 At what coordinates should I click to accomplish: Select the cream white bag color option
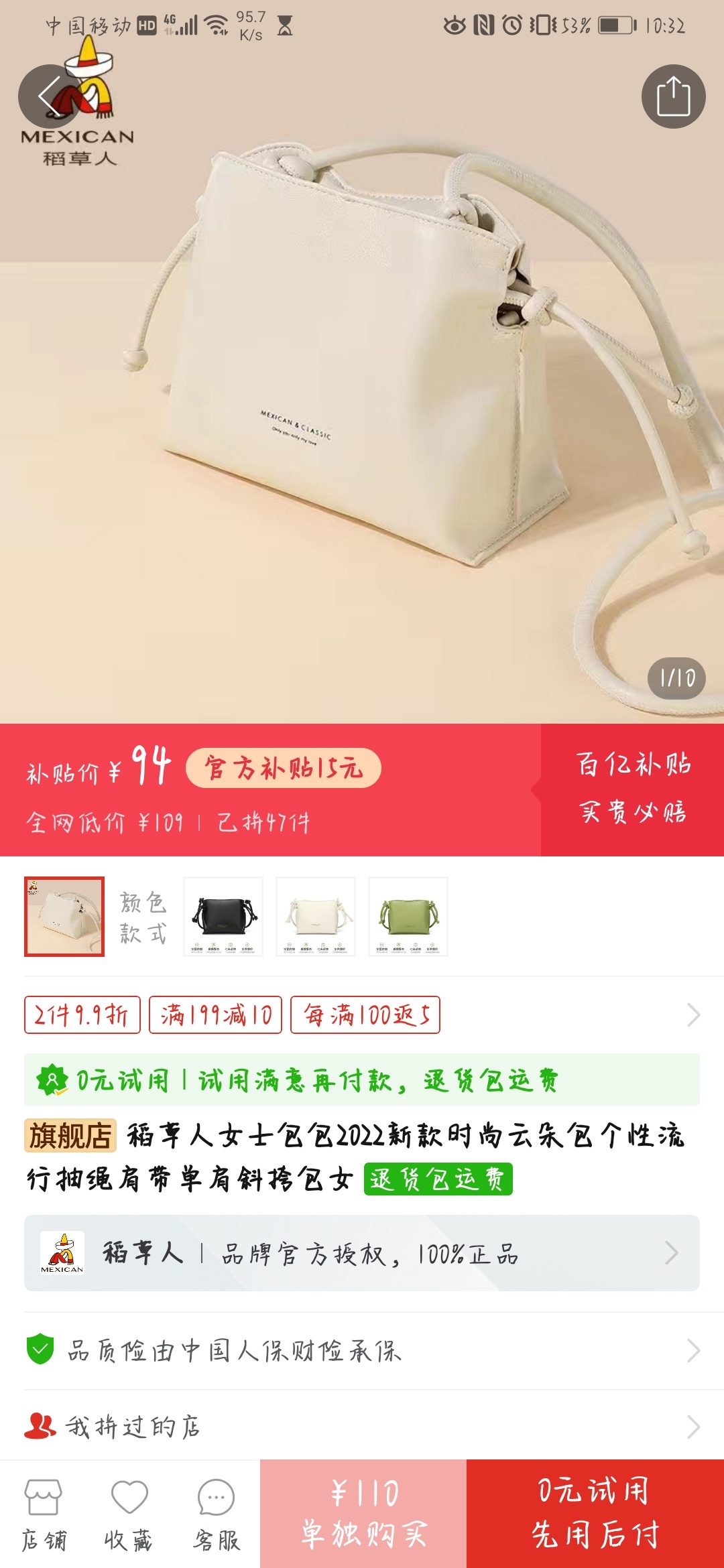pos(316,916)
